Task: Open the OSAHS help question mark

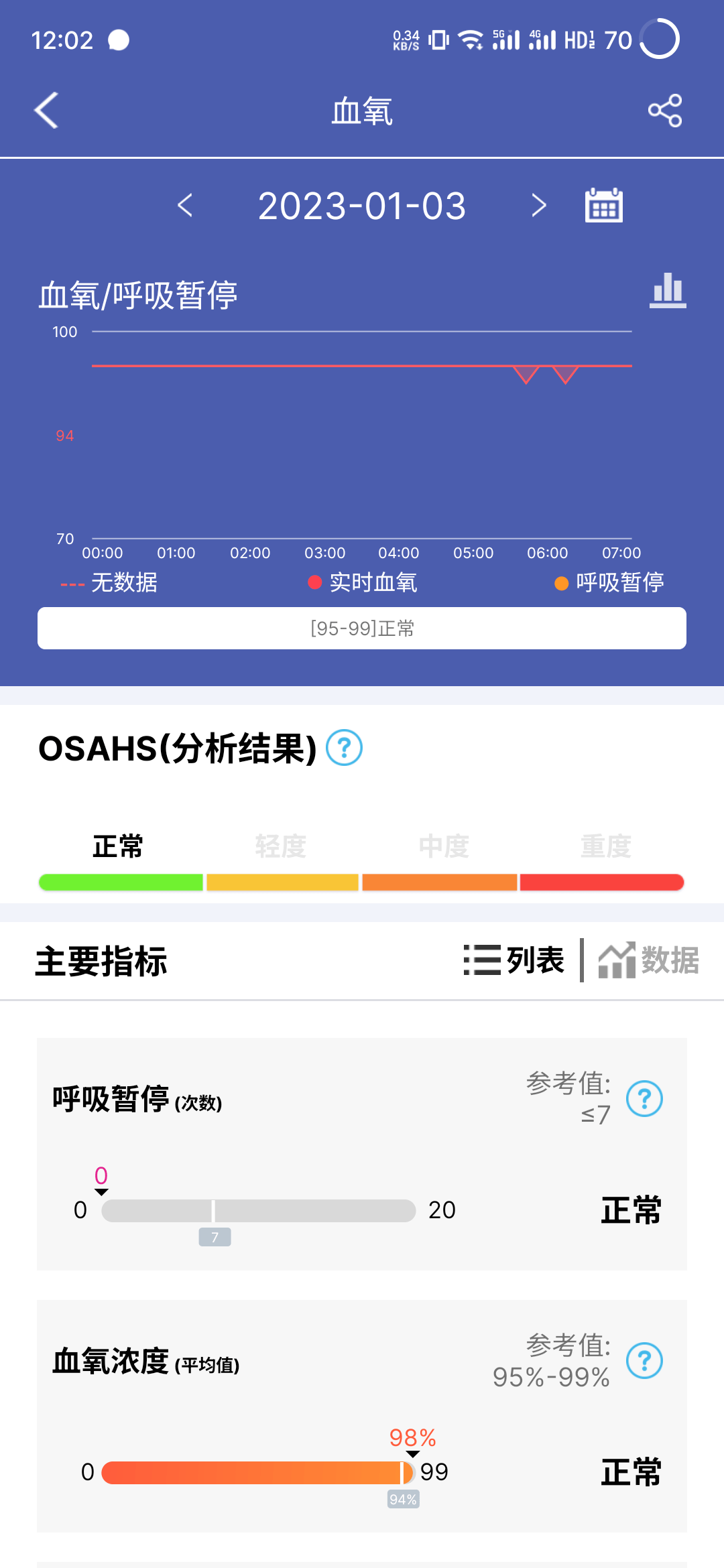Action: tap(344, 748)
